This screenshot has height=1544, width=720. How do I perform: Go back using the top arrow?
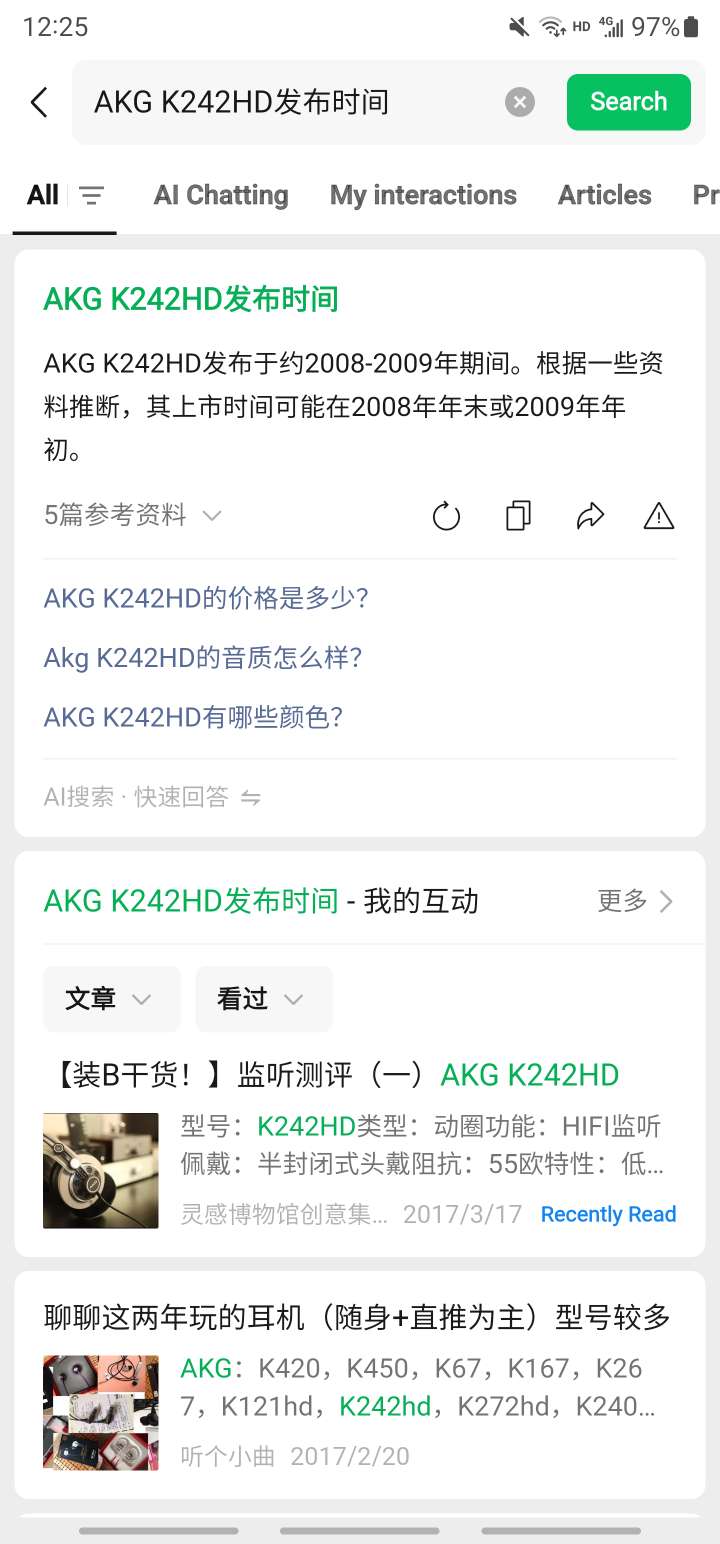(x=39, y=102)
